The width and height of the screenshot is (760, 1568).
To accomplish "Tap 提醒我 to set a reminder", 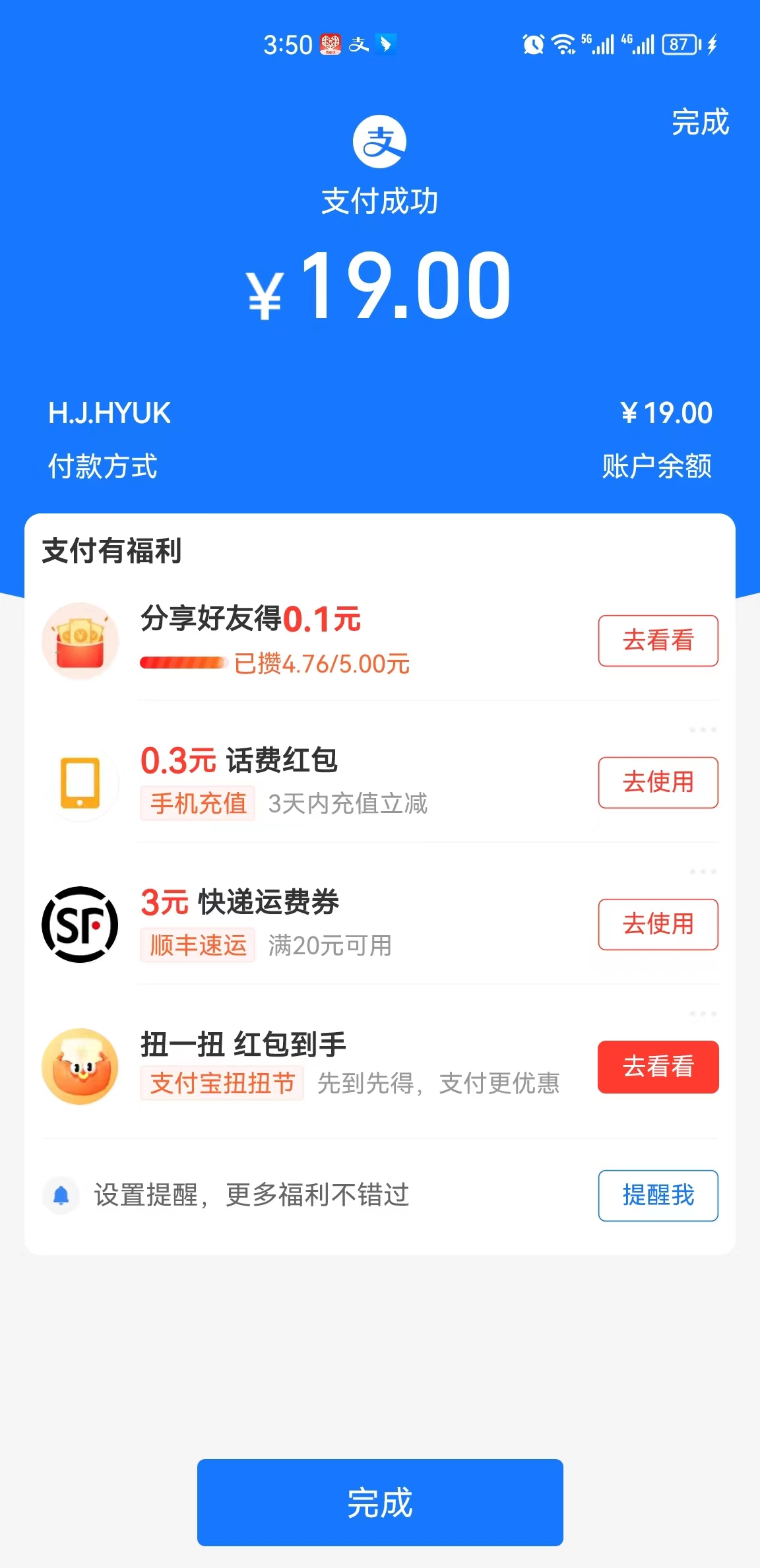I will pos(658,1195).
